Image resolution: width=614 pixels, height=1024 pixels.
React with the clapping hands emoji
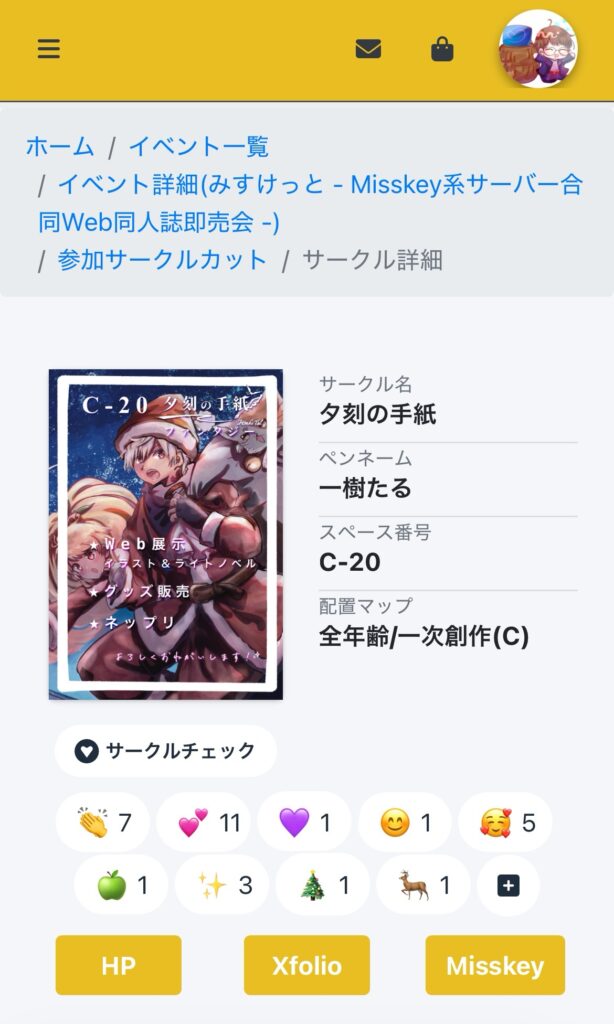point(103,823)
